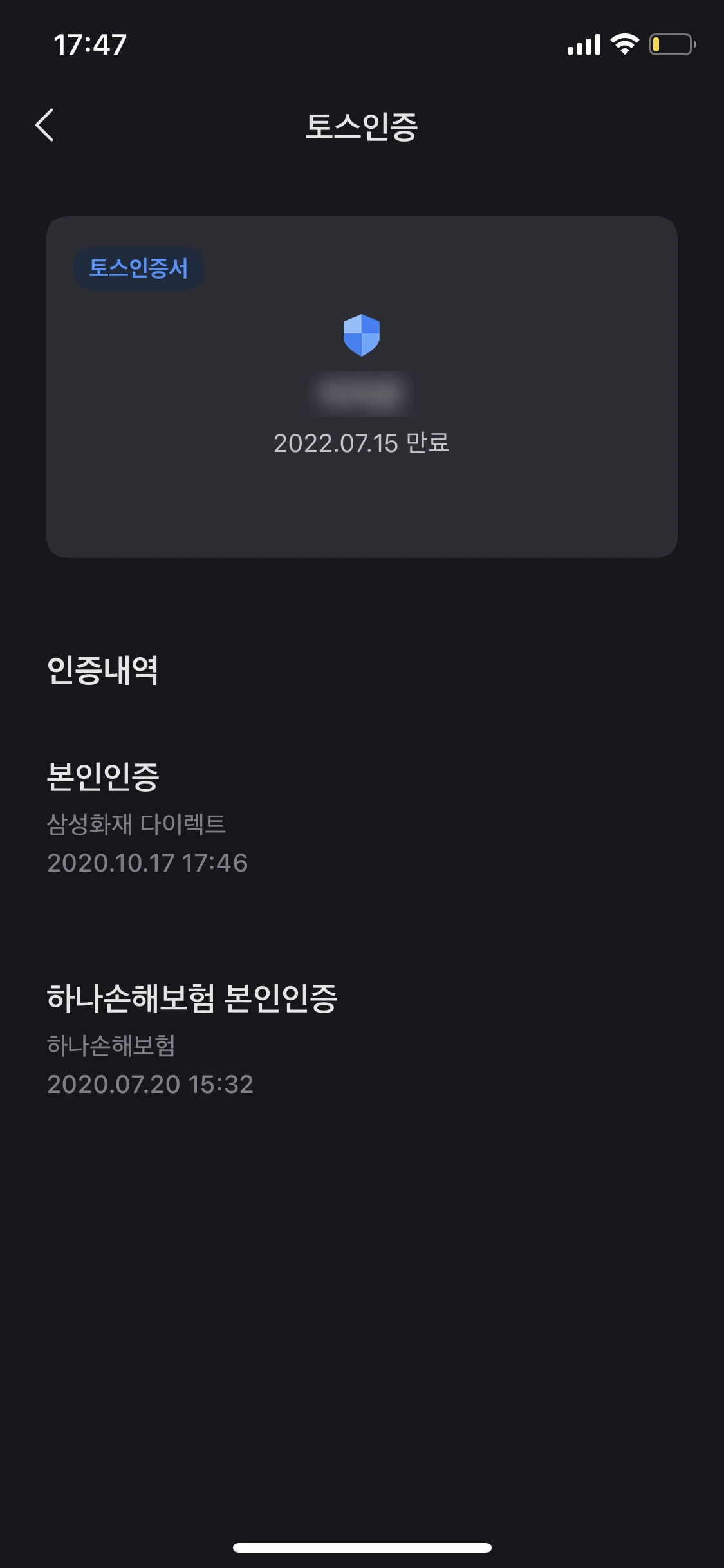Screen dimensions: 724x1568
Task: Open the 하나손해보험 본인인증 entry
Action: pos(362,1039)
